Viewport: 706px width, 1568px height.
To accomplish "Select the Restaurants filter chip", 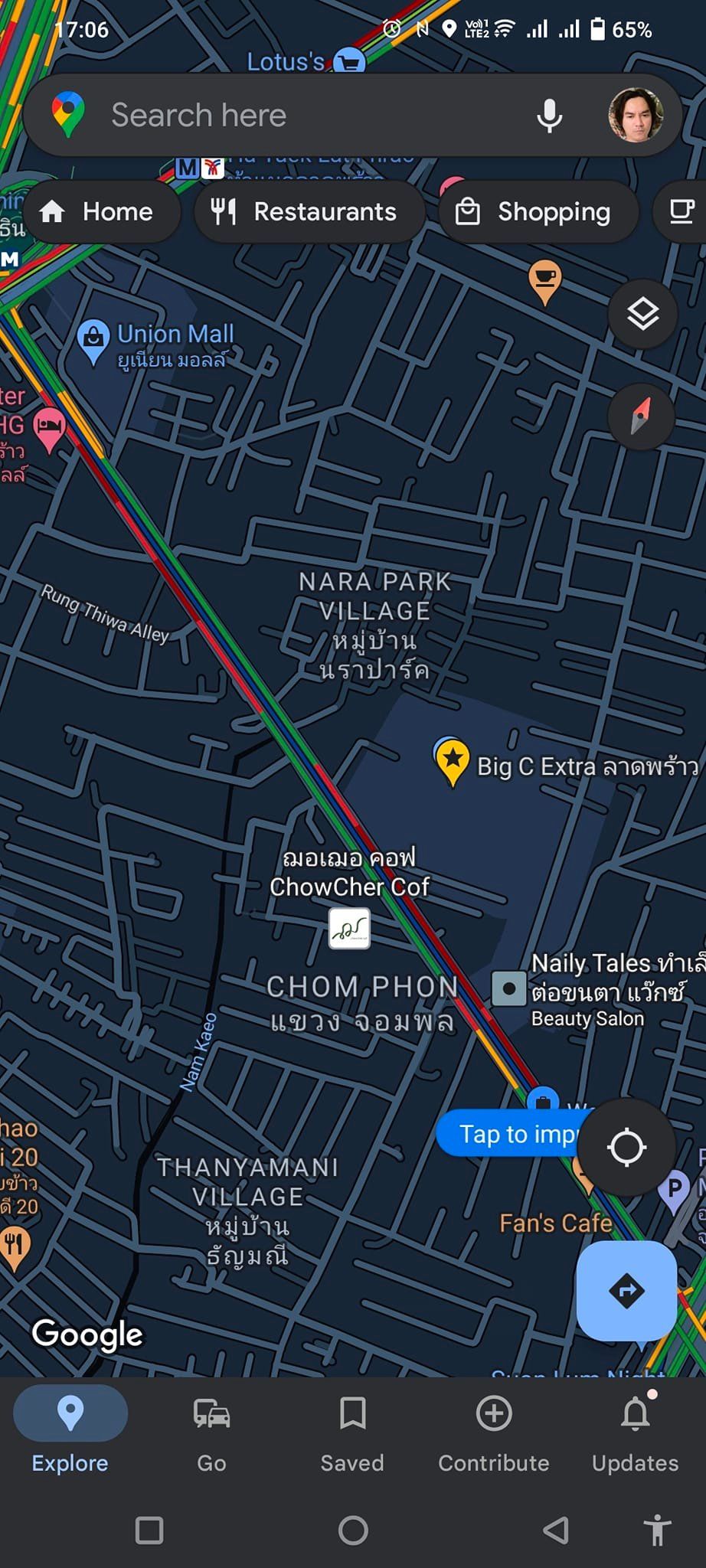I will pos(309,211).
